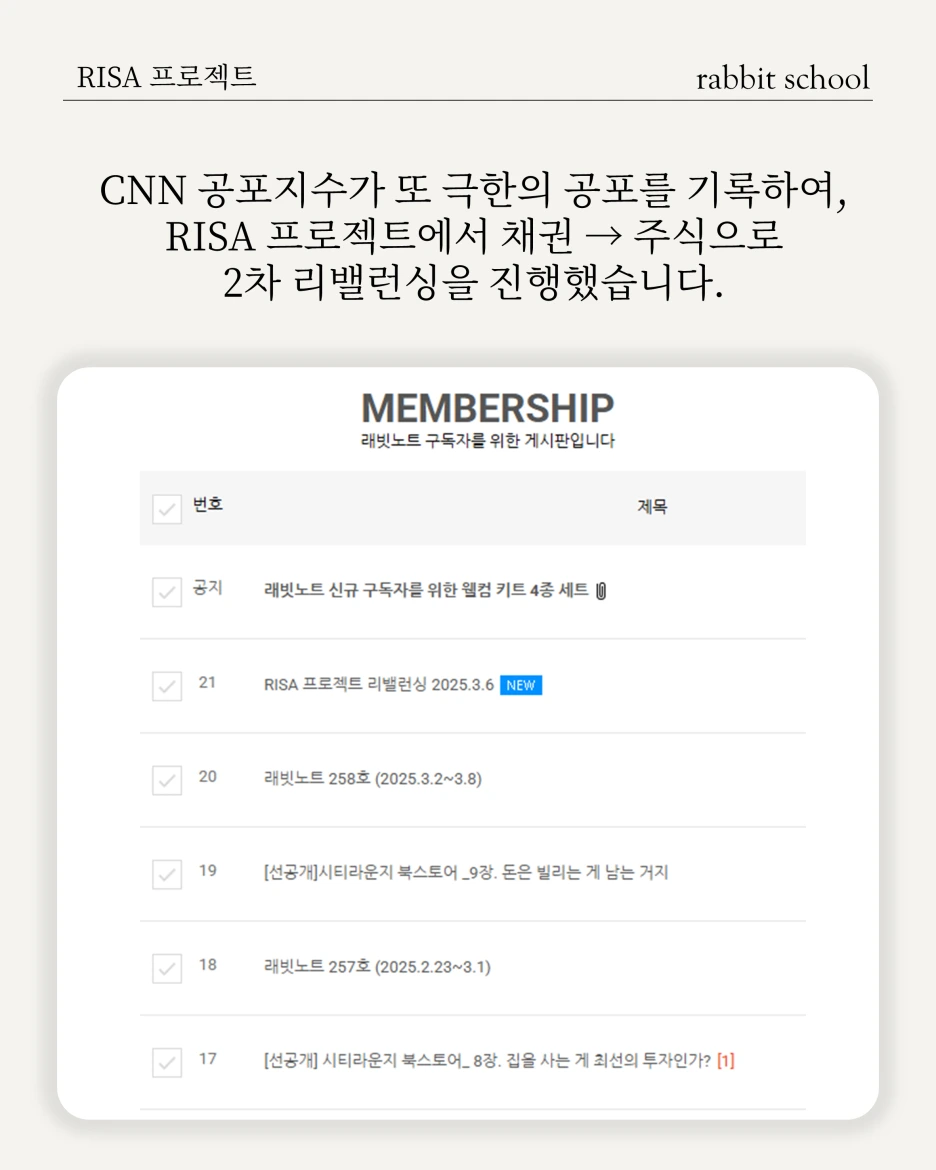Click the rabbit school logo text

point(783,77)
